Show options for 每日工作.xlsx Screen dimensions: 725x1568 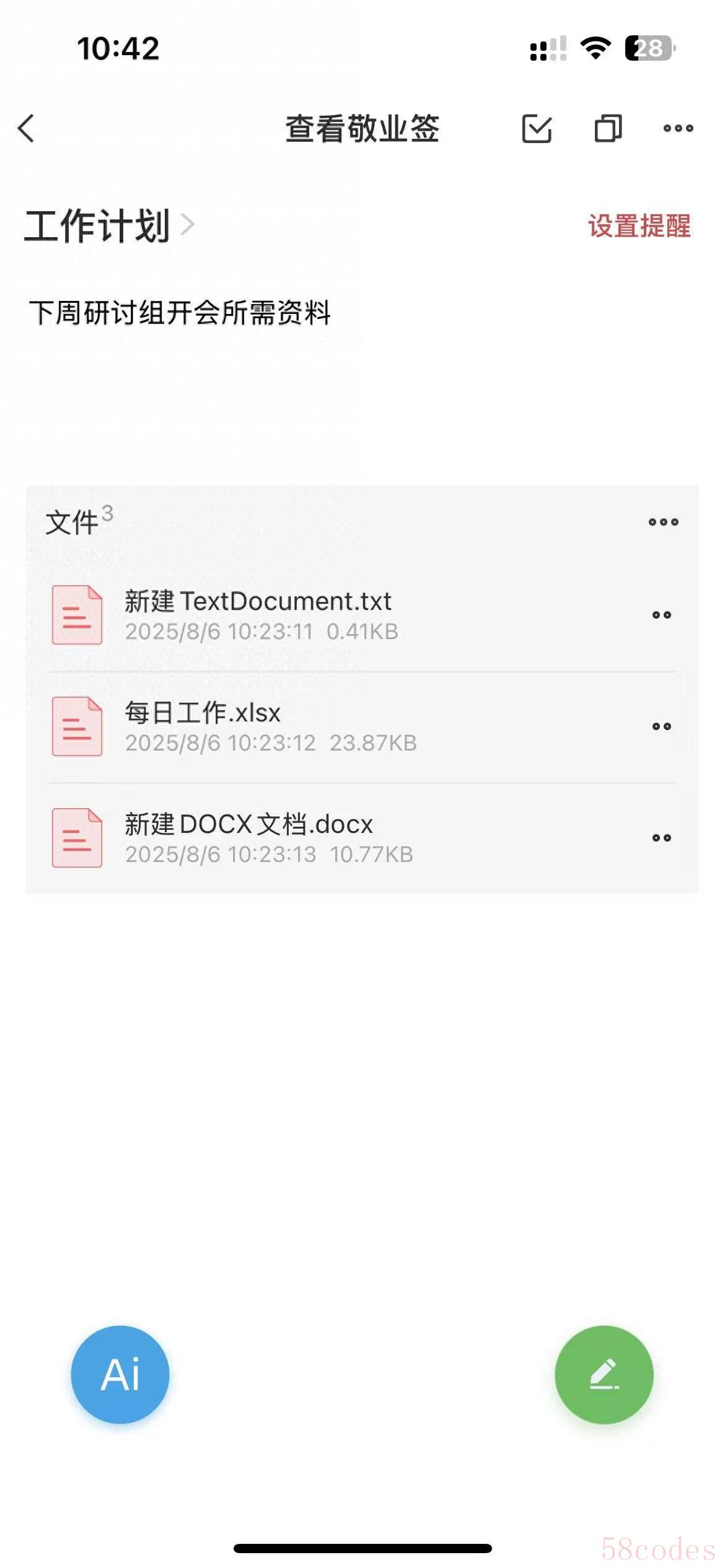click(661, 726)
